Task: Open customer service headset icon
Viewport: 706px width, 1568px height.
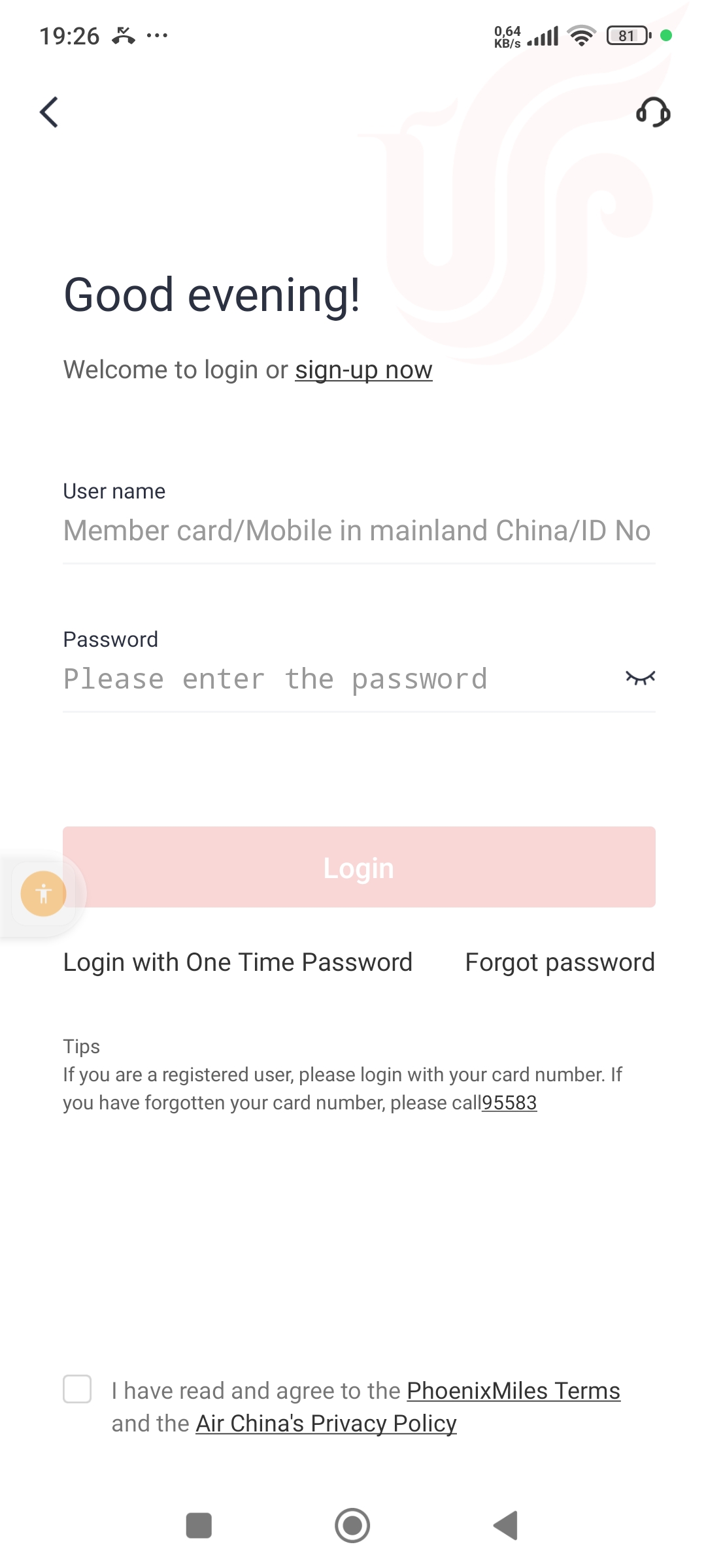Action: pyautogui.click(x=653, y=112)
